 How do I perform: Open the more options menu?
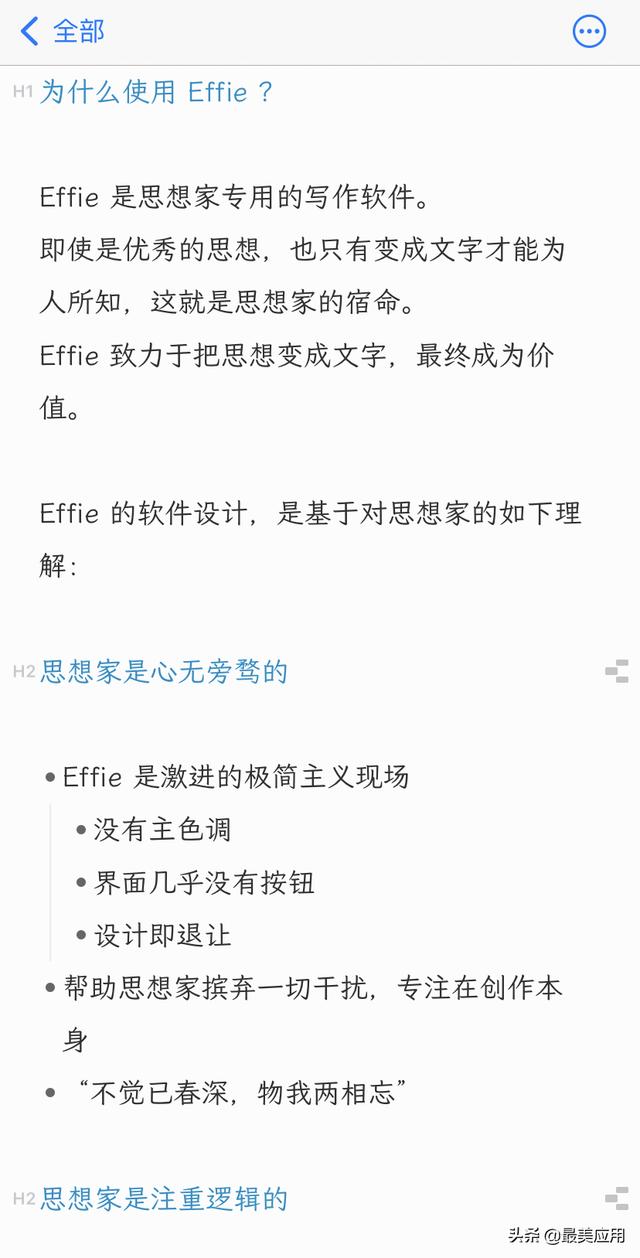pos(589,31)
